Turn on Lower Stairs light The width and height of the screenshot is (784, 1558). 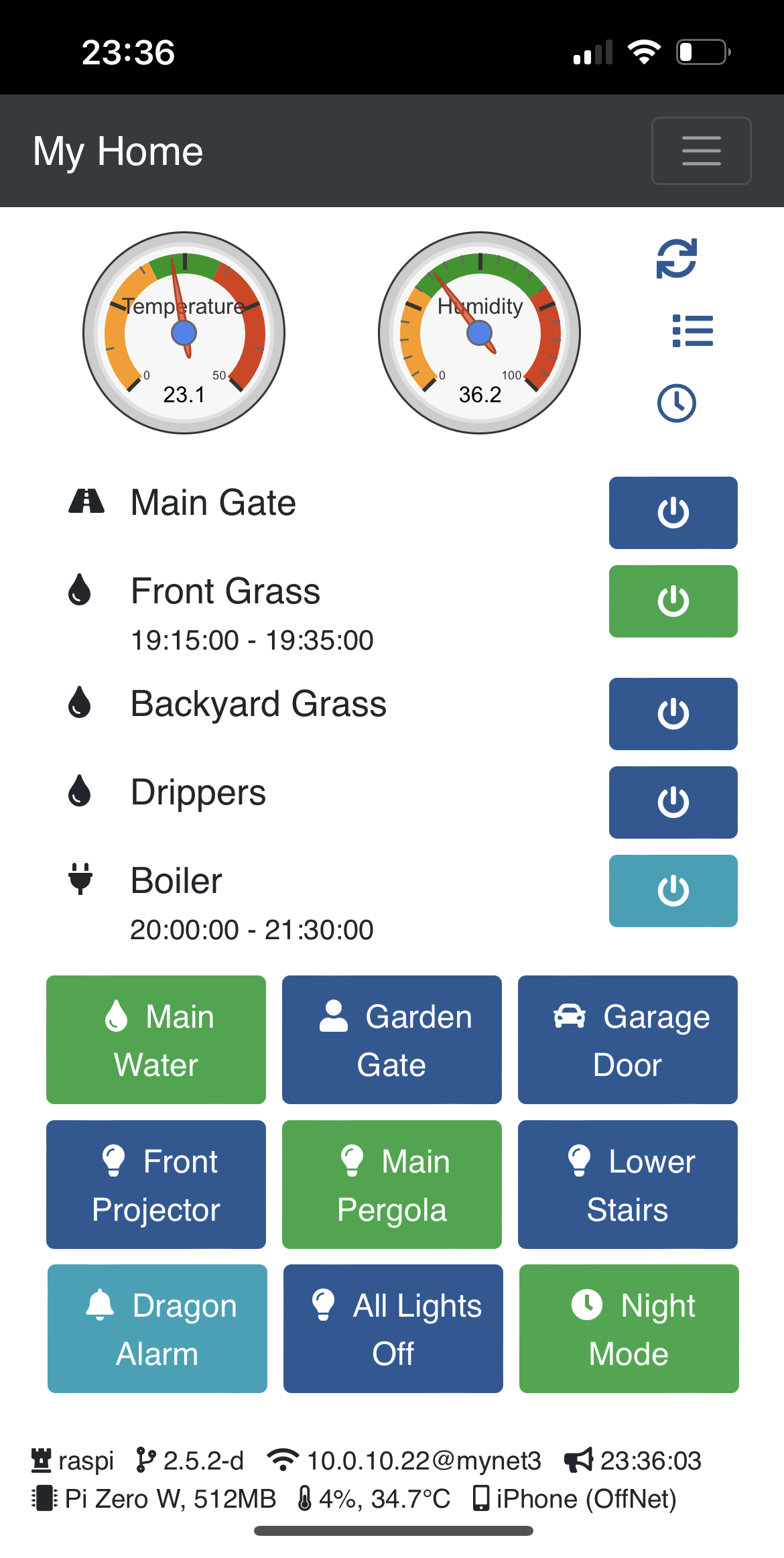coord(628,1185)
